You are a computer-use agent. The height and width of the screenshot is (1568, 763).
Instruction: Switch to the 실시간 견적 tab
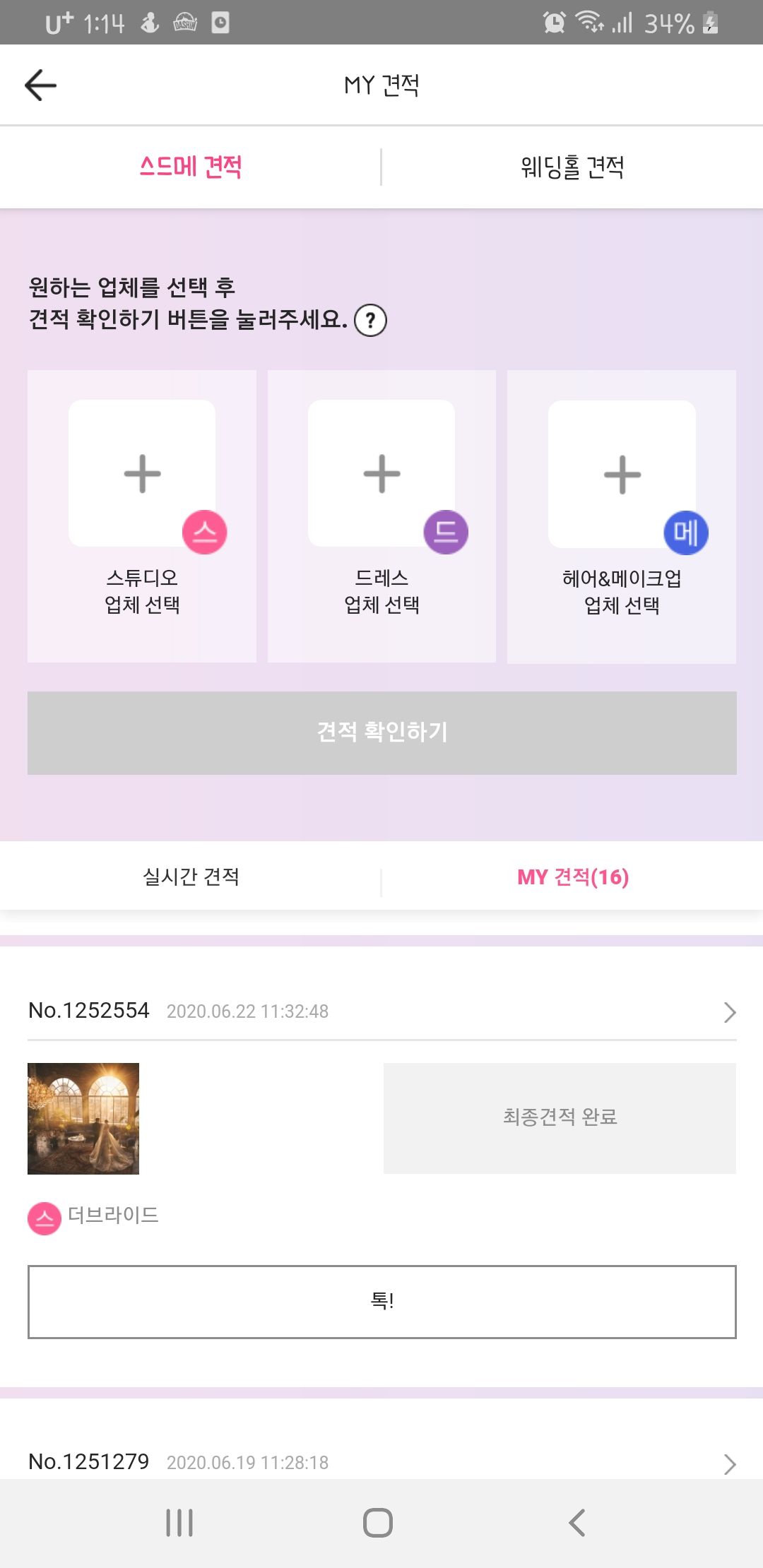click(191, 877)
